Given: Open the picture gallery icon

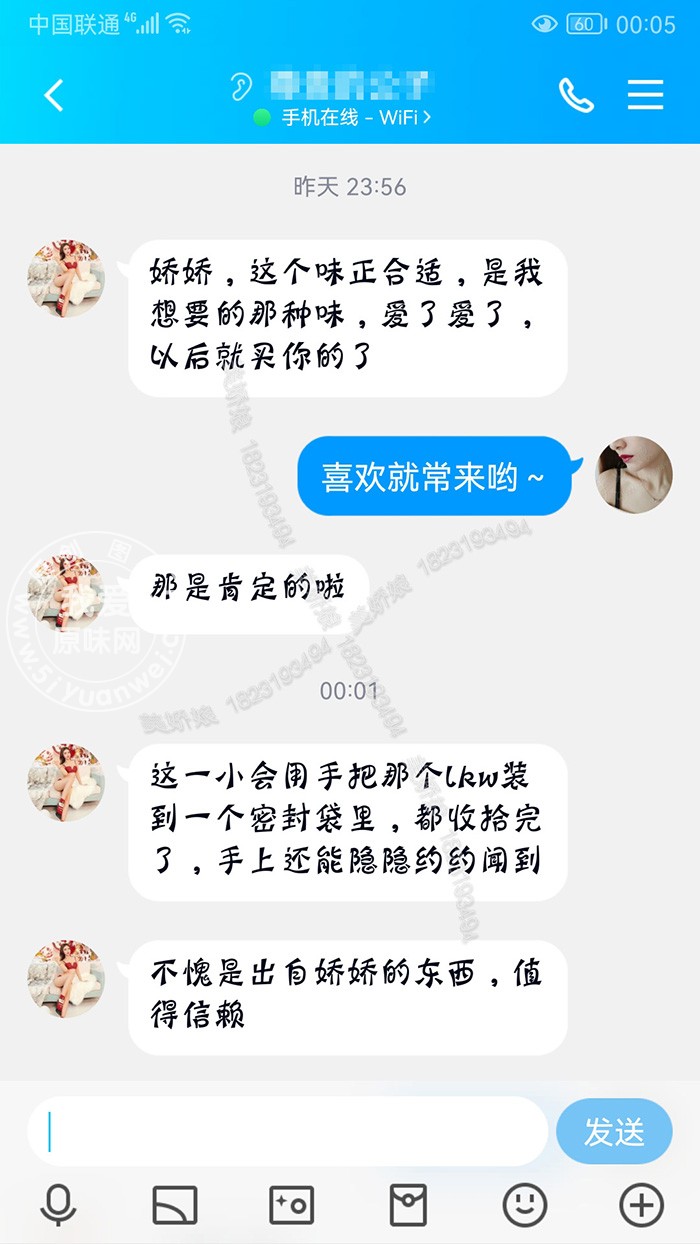Looking at the screenshot, I should pyautogui.click(x=175, y=1205).
